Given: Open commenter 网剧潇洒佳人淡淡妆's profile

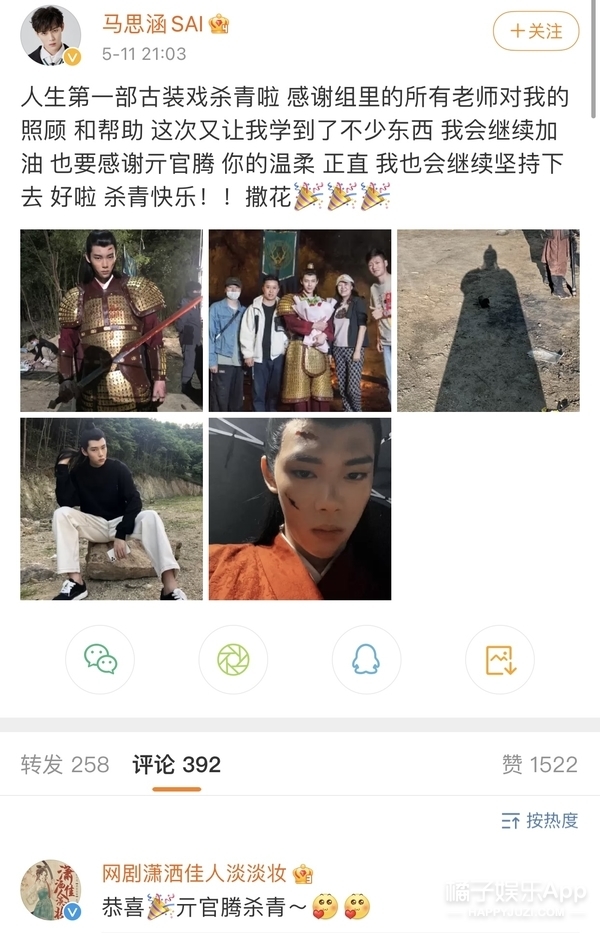Looking at the screenshot, I should click(x=50, y=888).
